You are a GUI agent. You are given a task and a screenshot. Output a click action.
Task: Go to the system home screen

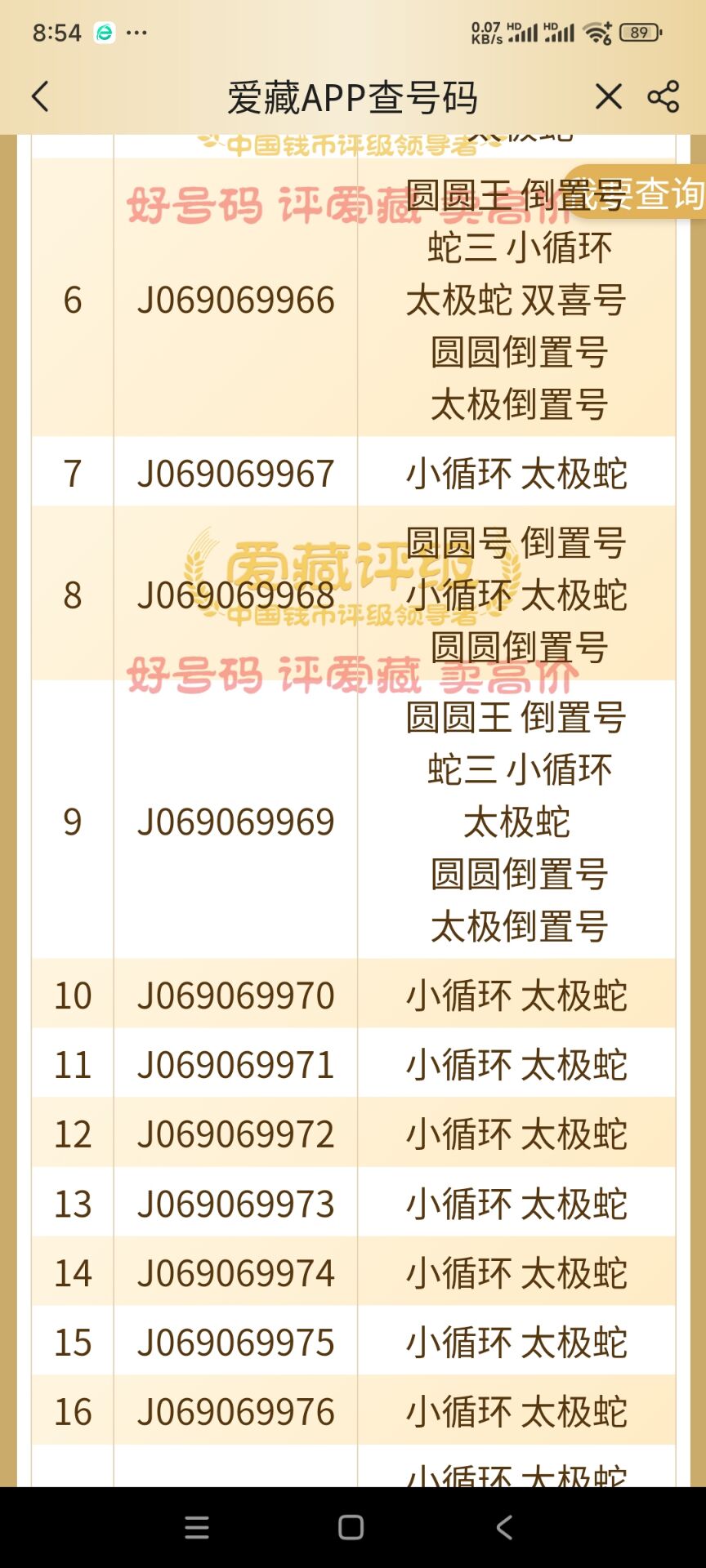[351, 1527]
